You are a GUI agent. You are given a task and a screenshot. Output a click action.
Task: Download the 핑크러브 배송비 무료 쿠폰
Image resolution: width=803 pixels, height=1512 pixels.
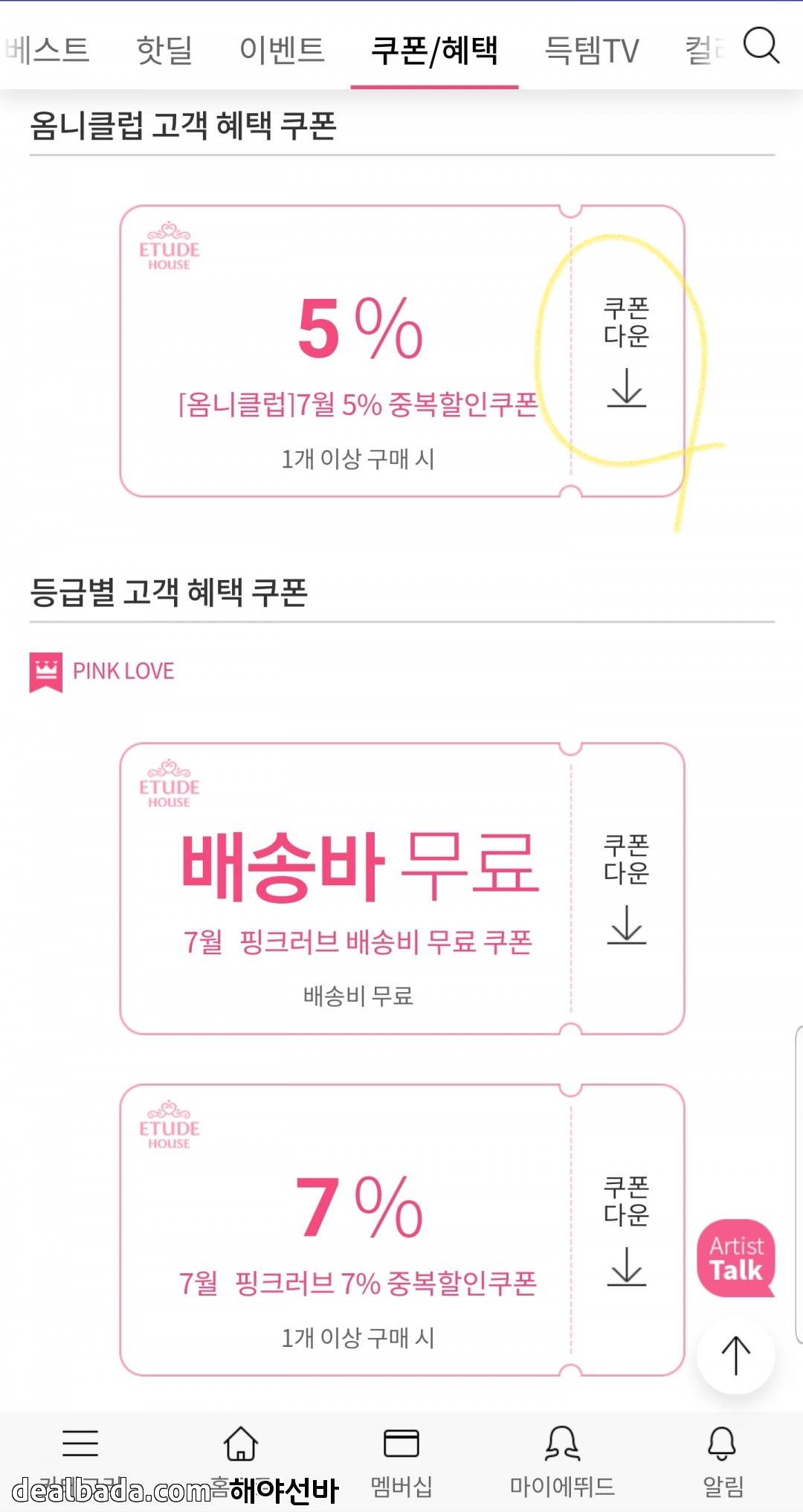pos(626,889)
